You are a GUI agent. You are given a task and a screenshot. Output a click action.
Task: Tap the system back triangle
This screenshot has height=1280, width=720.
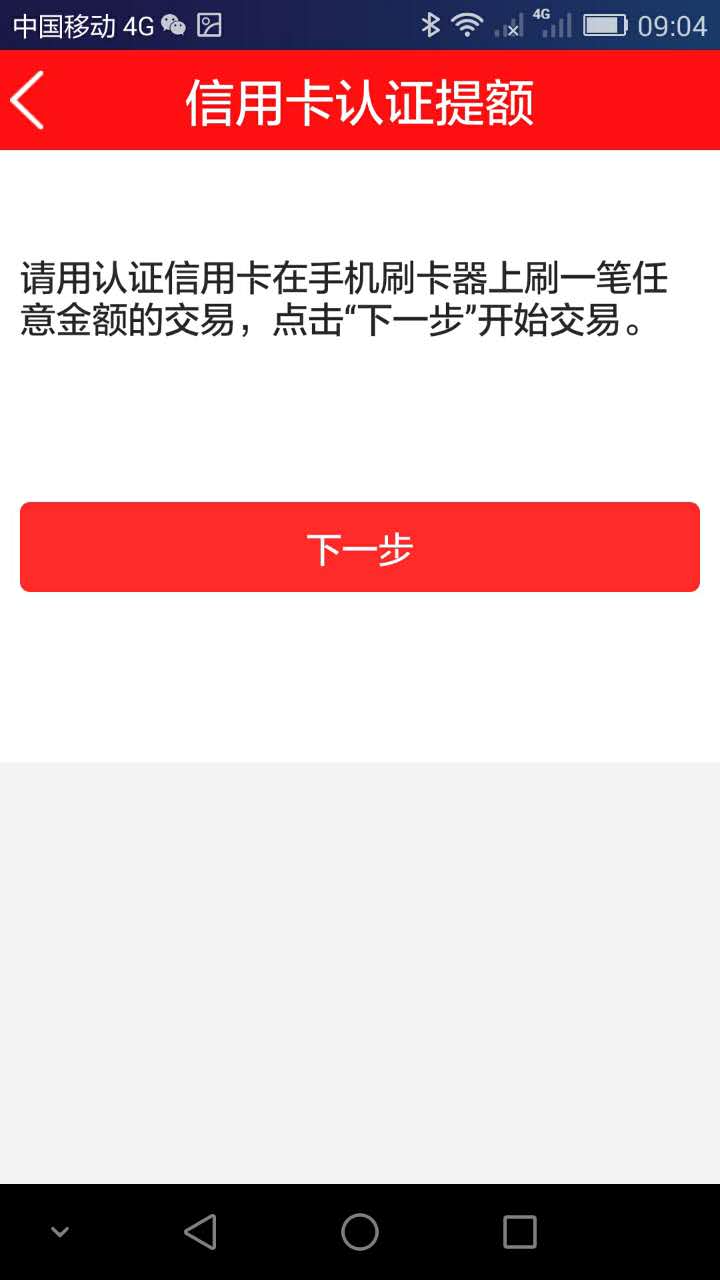tap(201, 1232)
